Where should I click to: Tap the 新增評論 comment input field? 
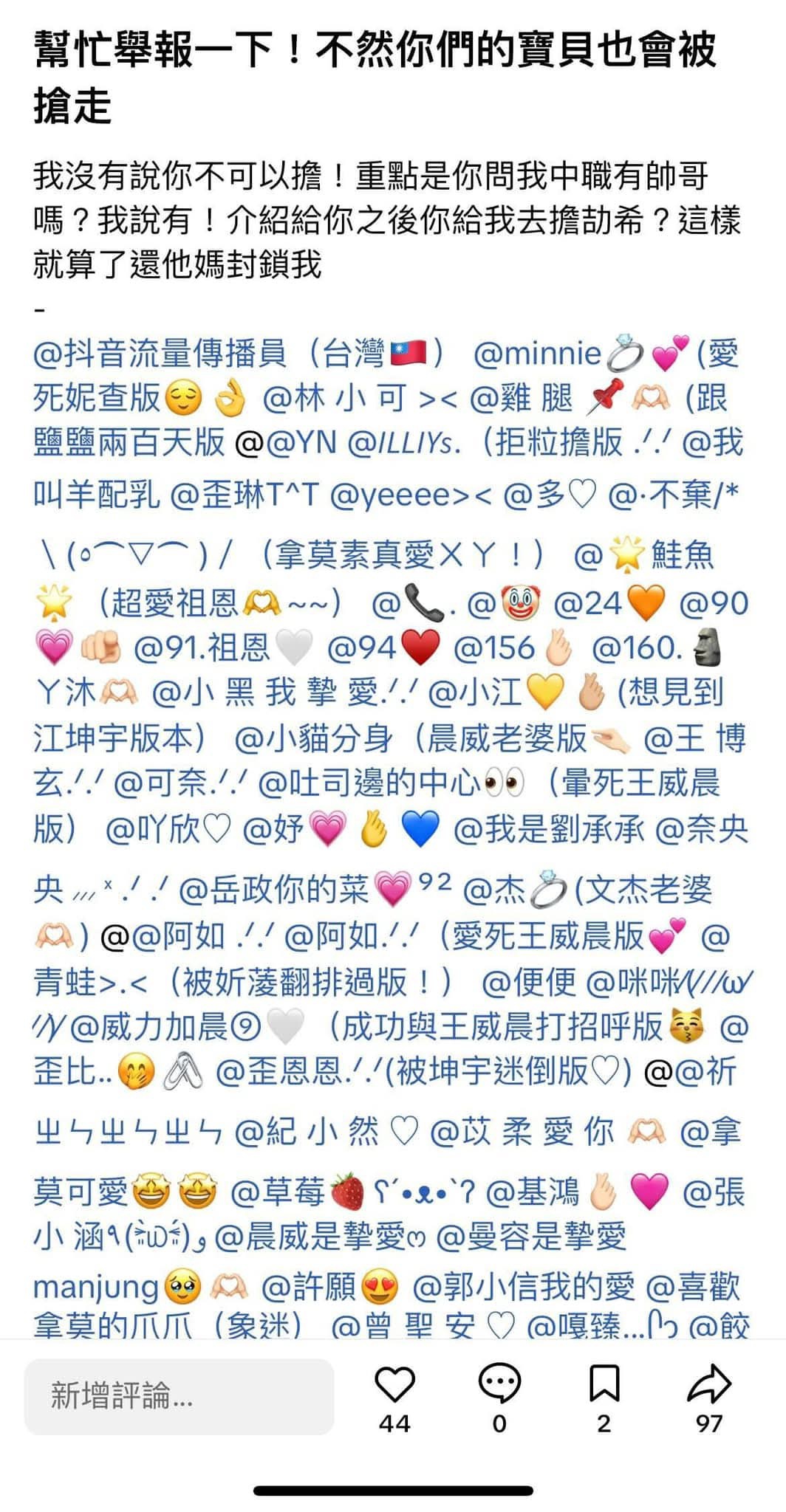[x=179, y=1396]
